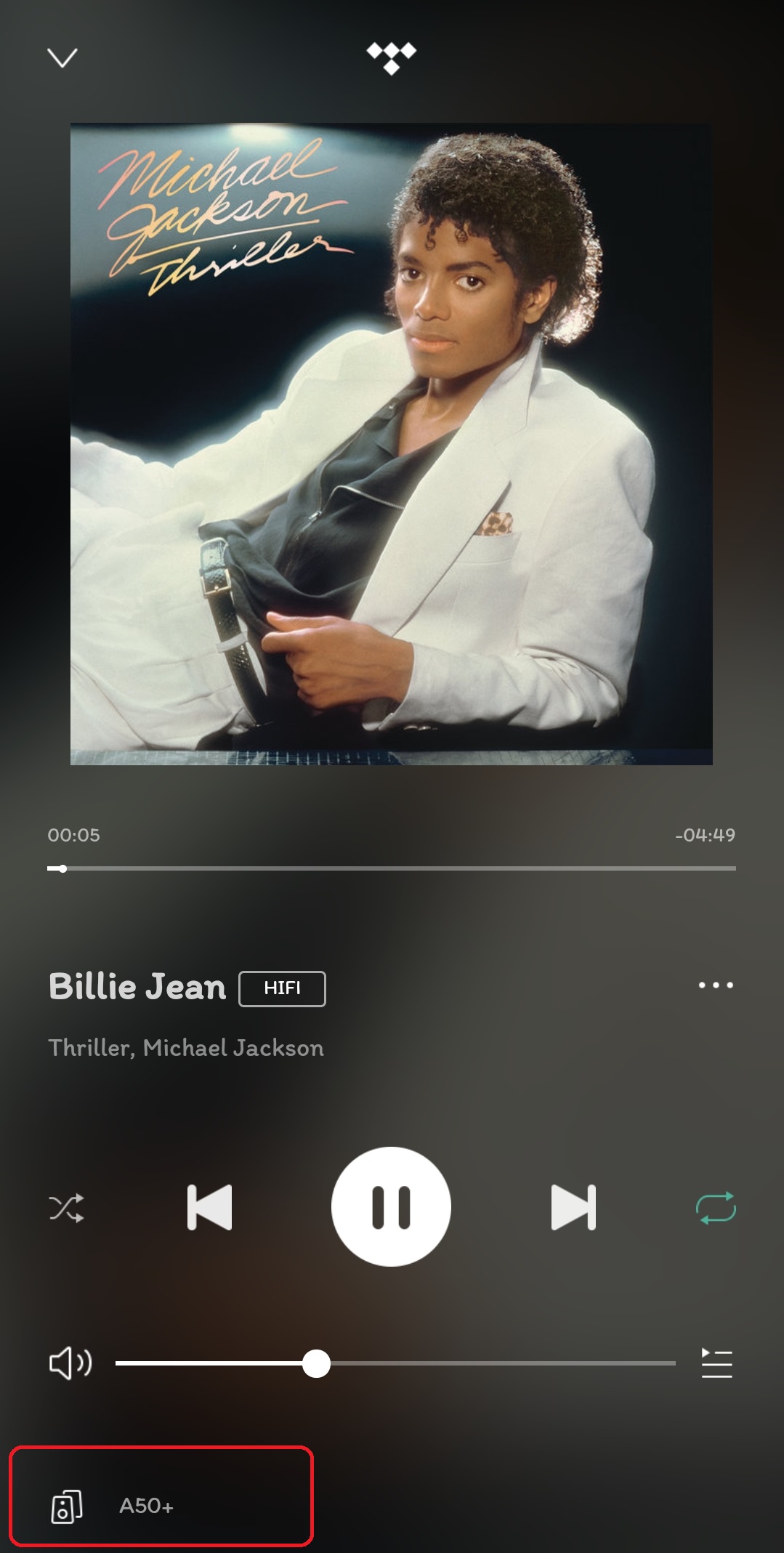
Task: Toggle shuffle mode
Action: click(x=66, y=1208)
